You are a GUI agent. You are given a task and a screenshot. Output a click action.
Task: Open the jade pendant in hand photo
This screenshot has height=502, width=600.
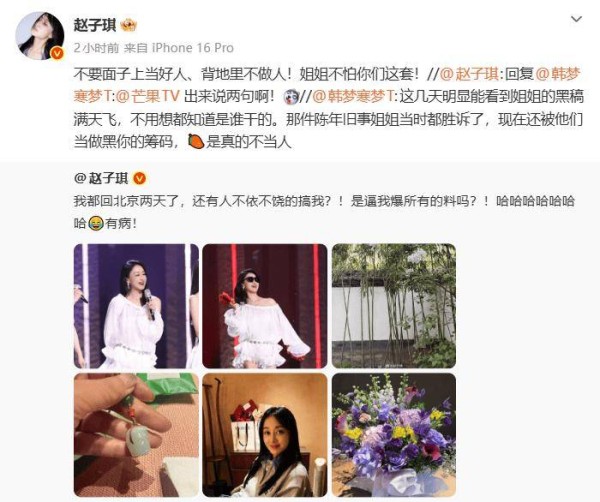tap(135, 435)
